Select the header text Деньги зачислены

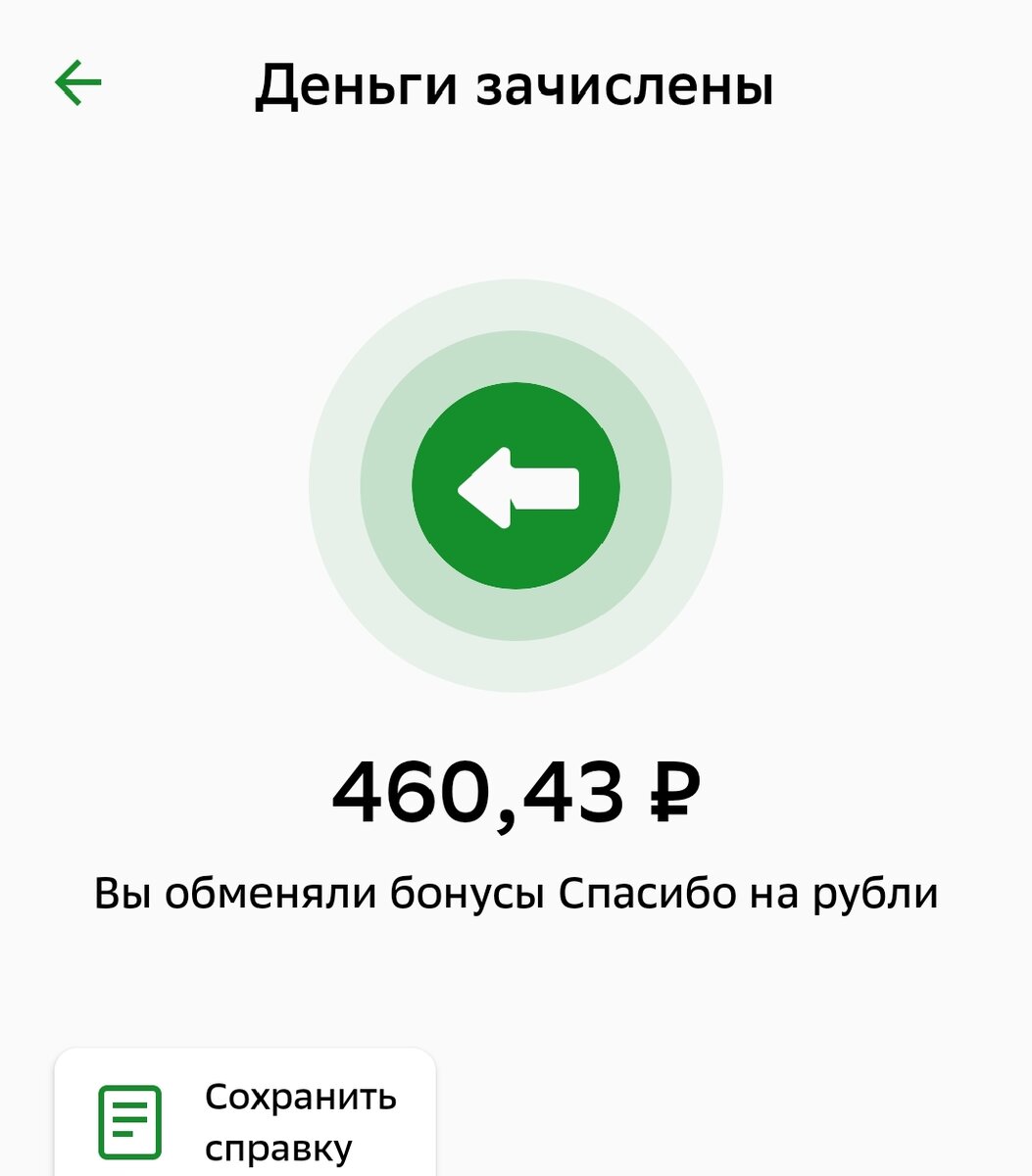tap(515, 86)
